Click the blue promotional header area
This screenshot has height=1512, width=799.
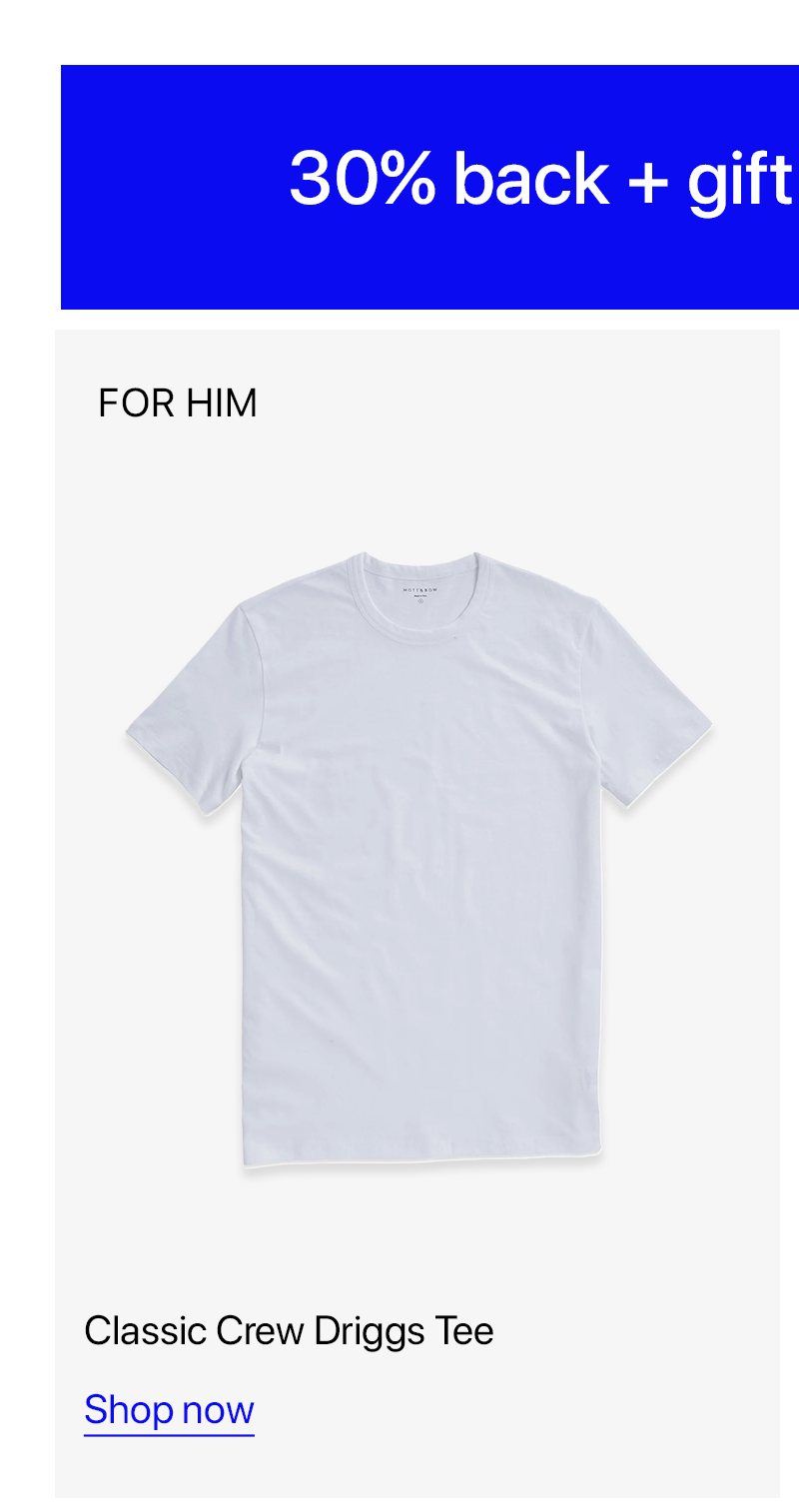click(429, 185)
